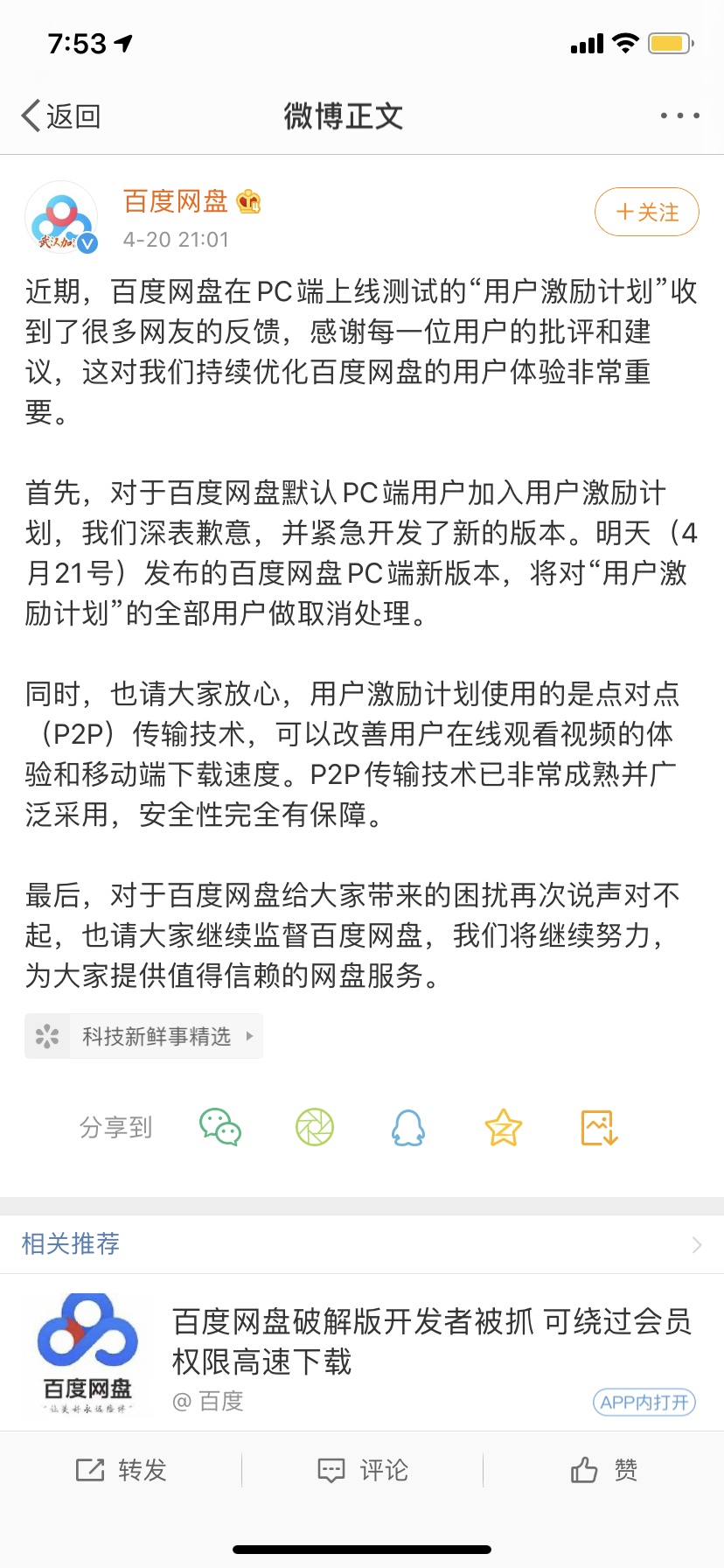Tap the +关注 follow toggle
This screenshot has width=724, height=1568.
click(x=646, y=211)
